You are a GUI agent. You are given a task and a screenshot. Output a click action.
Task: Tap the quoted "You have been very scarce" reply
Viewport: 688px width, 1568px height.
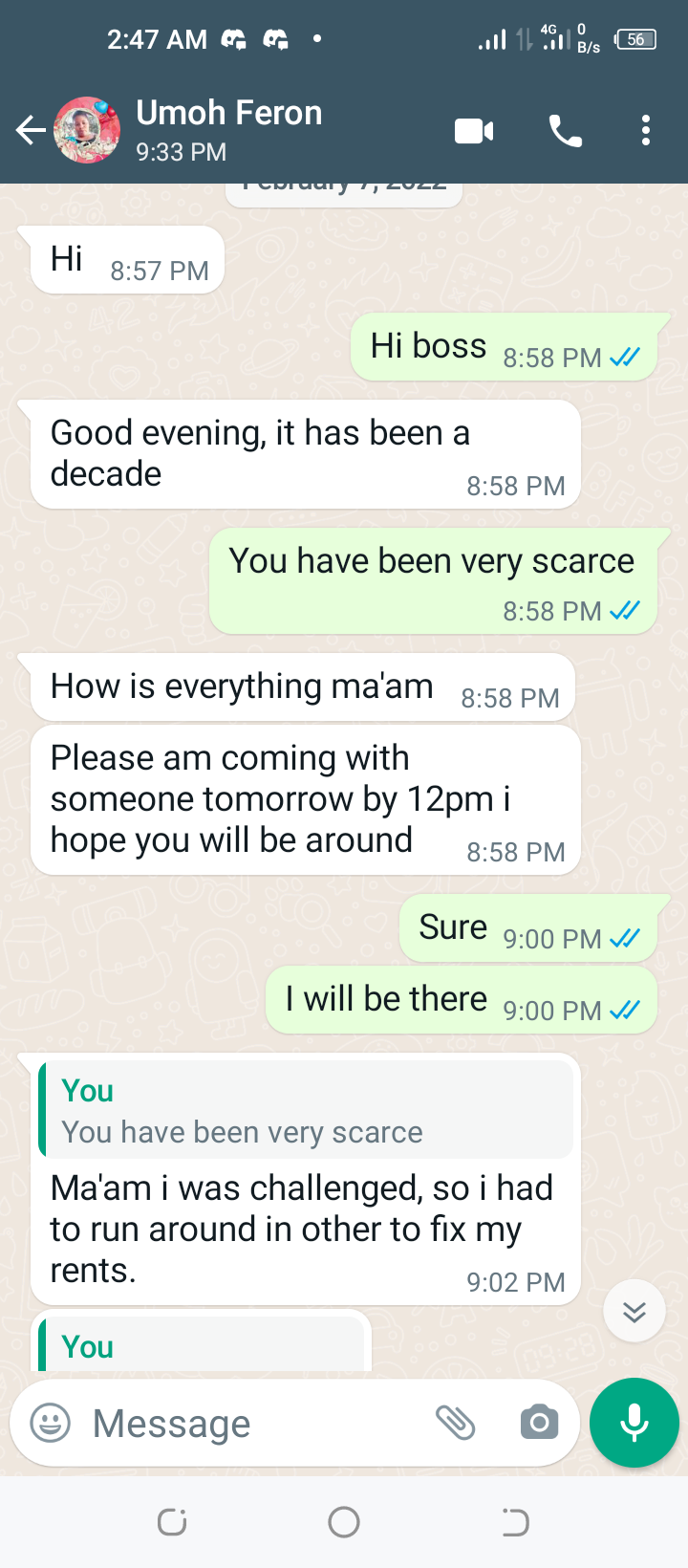tap(306, 1109)
